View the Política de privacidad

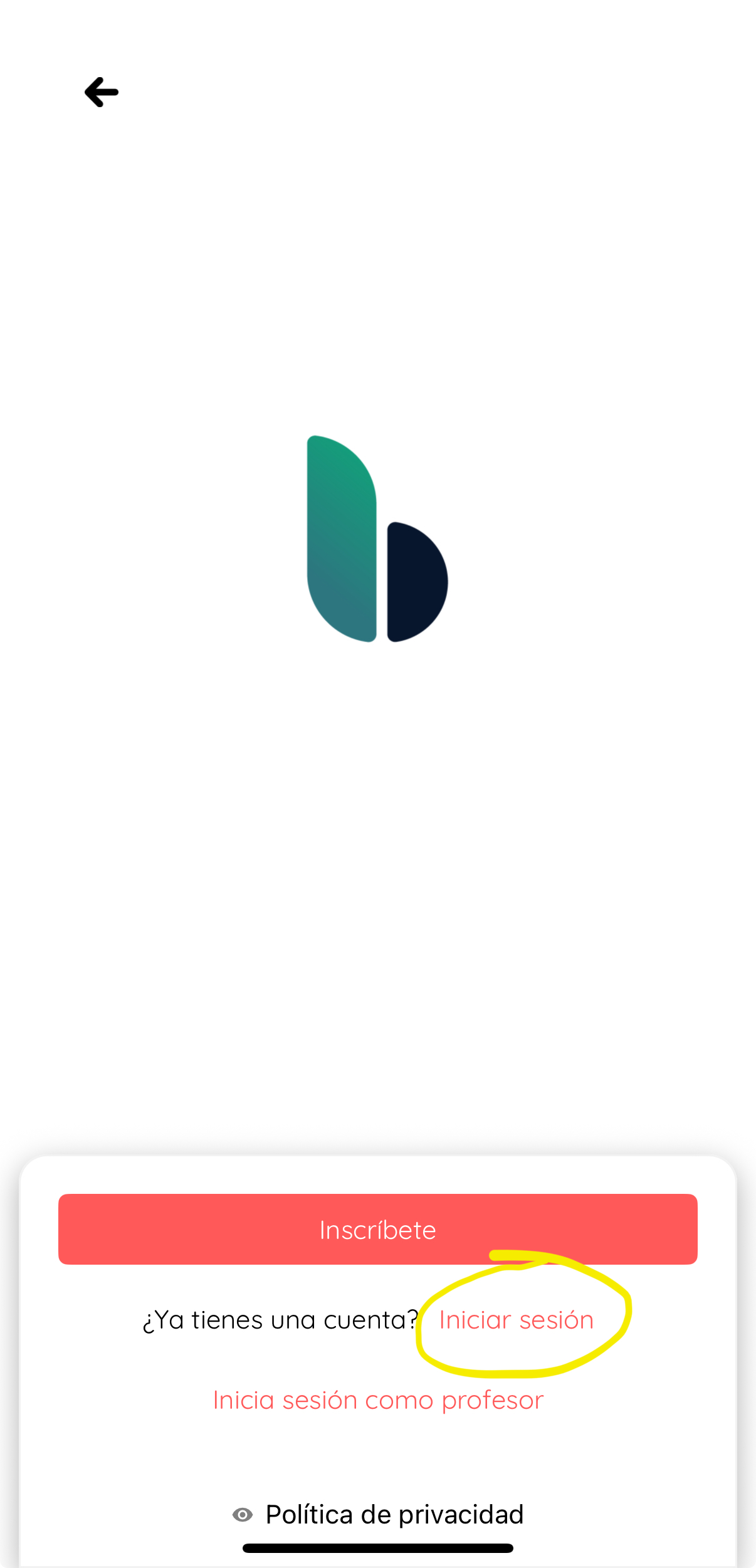394,1515
